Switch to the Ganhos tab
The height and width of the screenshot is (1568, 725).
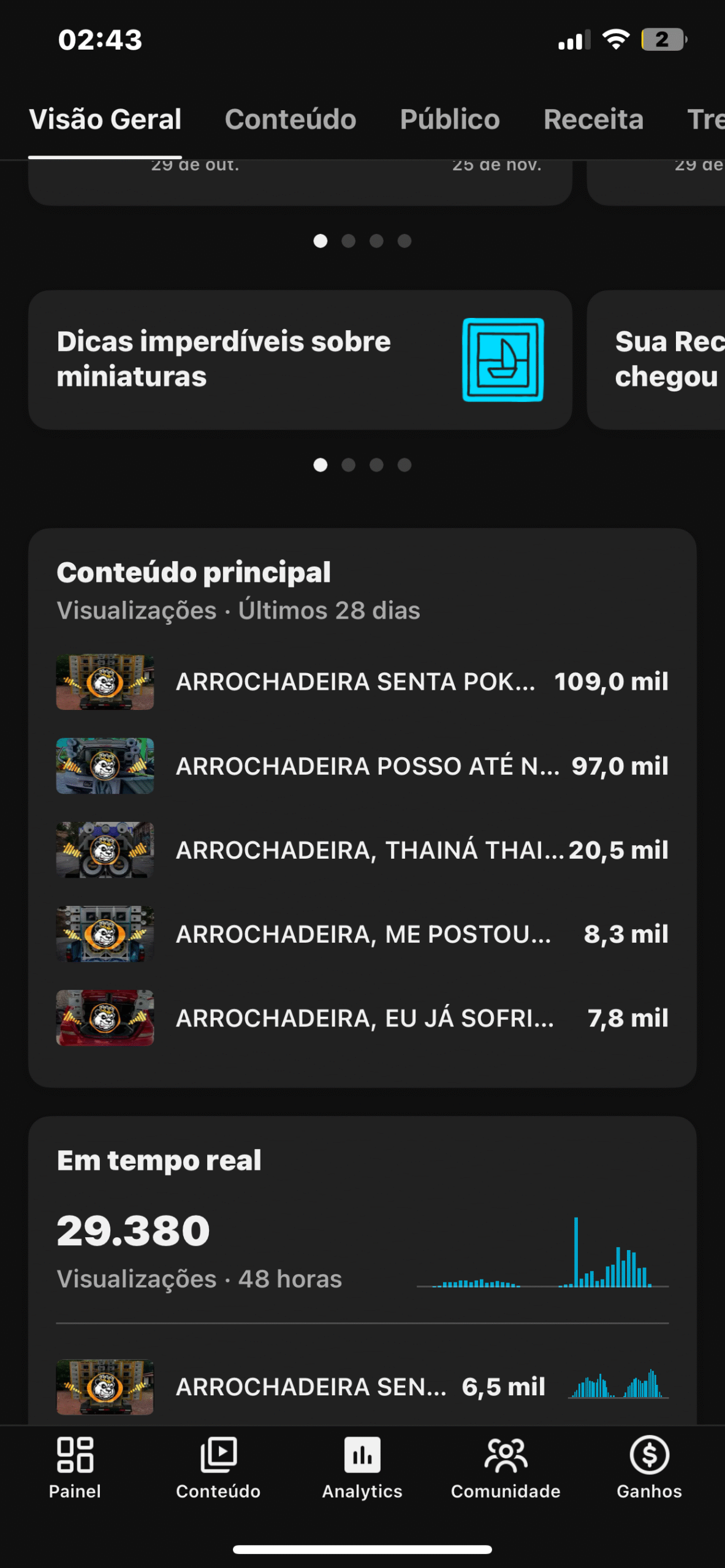coord(649,1467)
